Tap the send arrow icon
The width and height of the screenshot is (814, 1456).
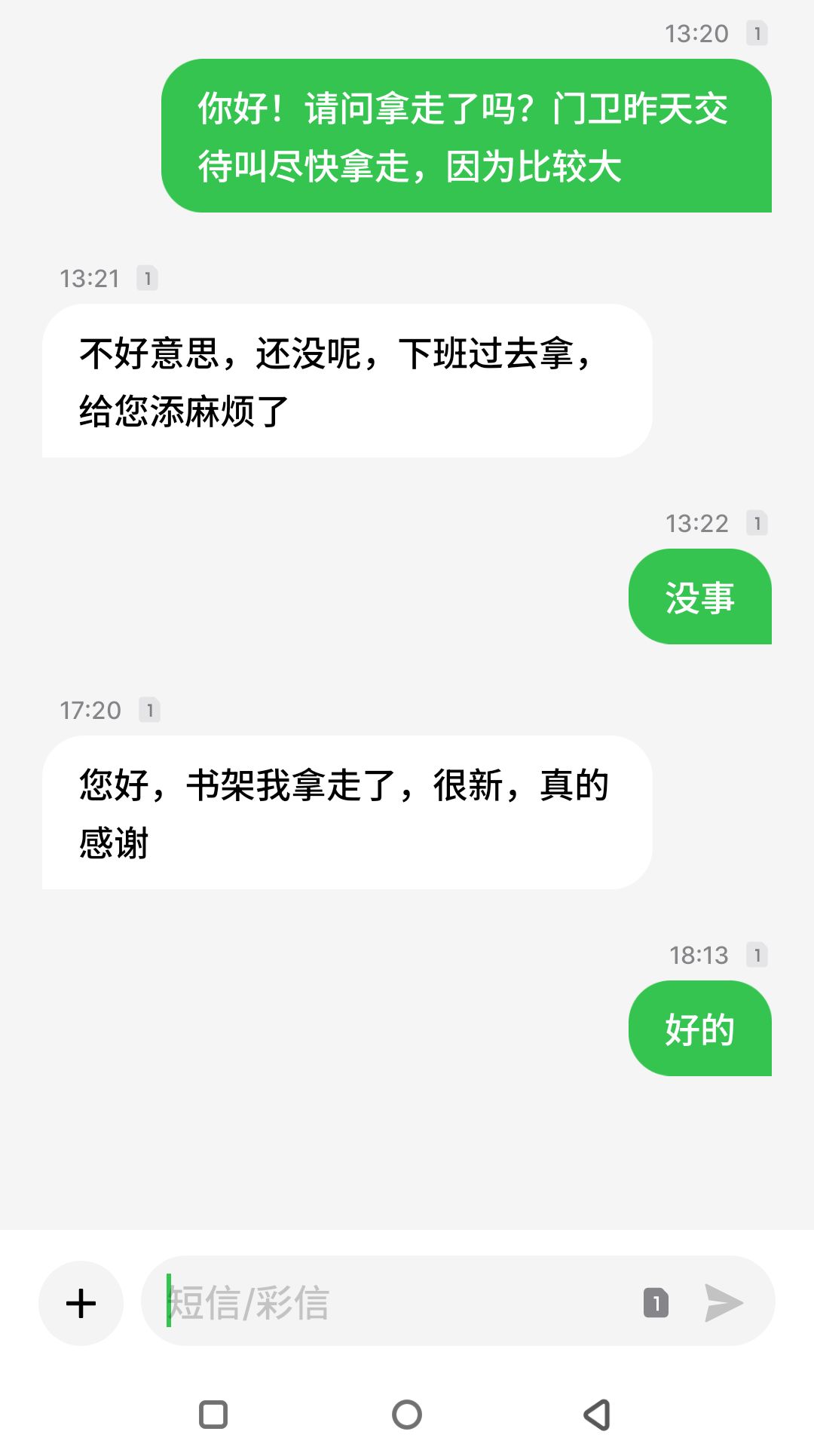pyautogui.click(x=724, y=1302)
